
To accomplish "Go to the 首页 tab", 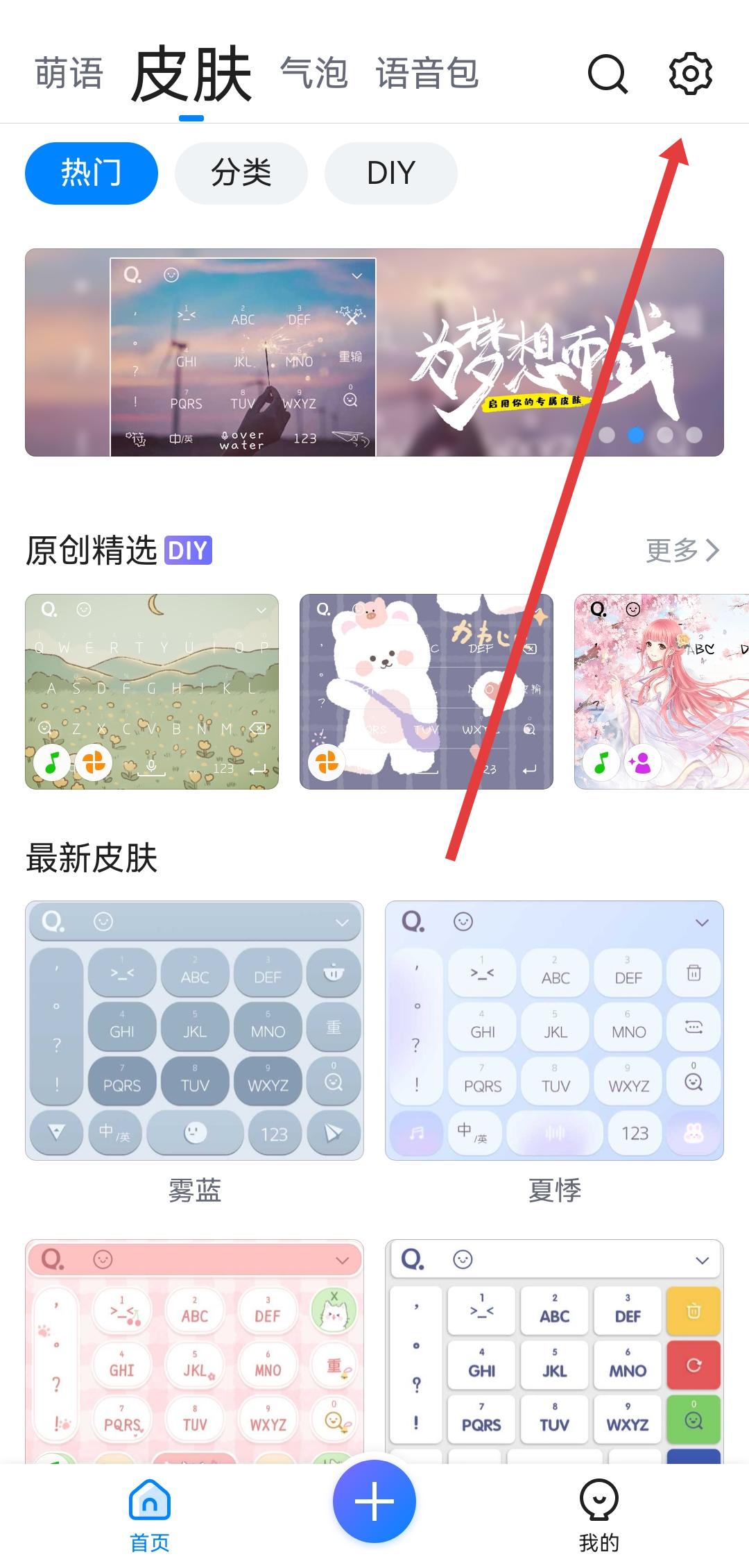I will point(150,1514).
